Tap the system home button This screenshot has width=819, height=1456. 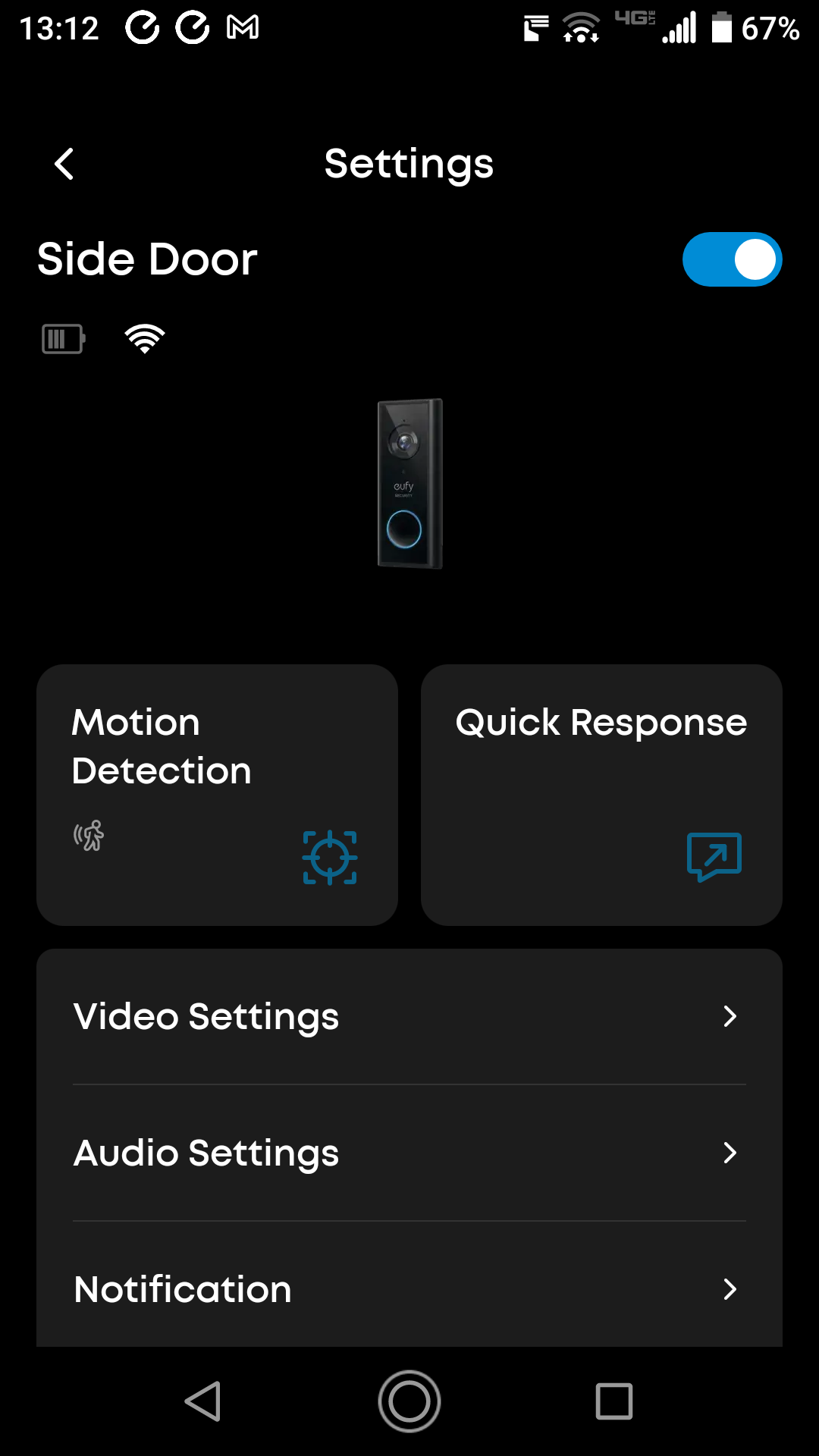[x=409, y=1401]
